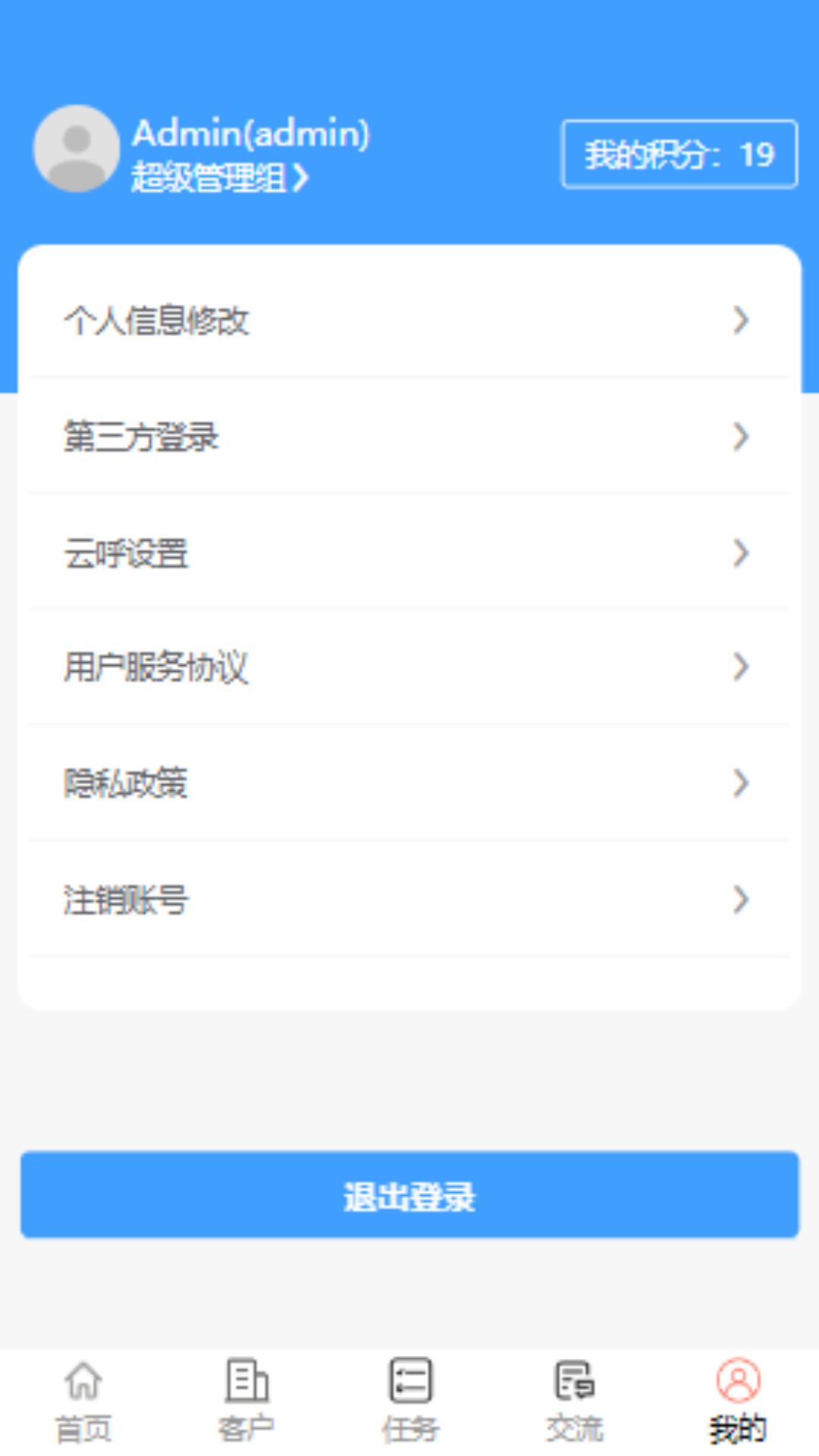Tap the 我的 tab
The image size is (819, 1456).
tap(738, 1401)
